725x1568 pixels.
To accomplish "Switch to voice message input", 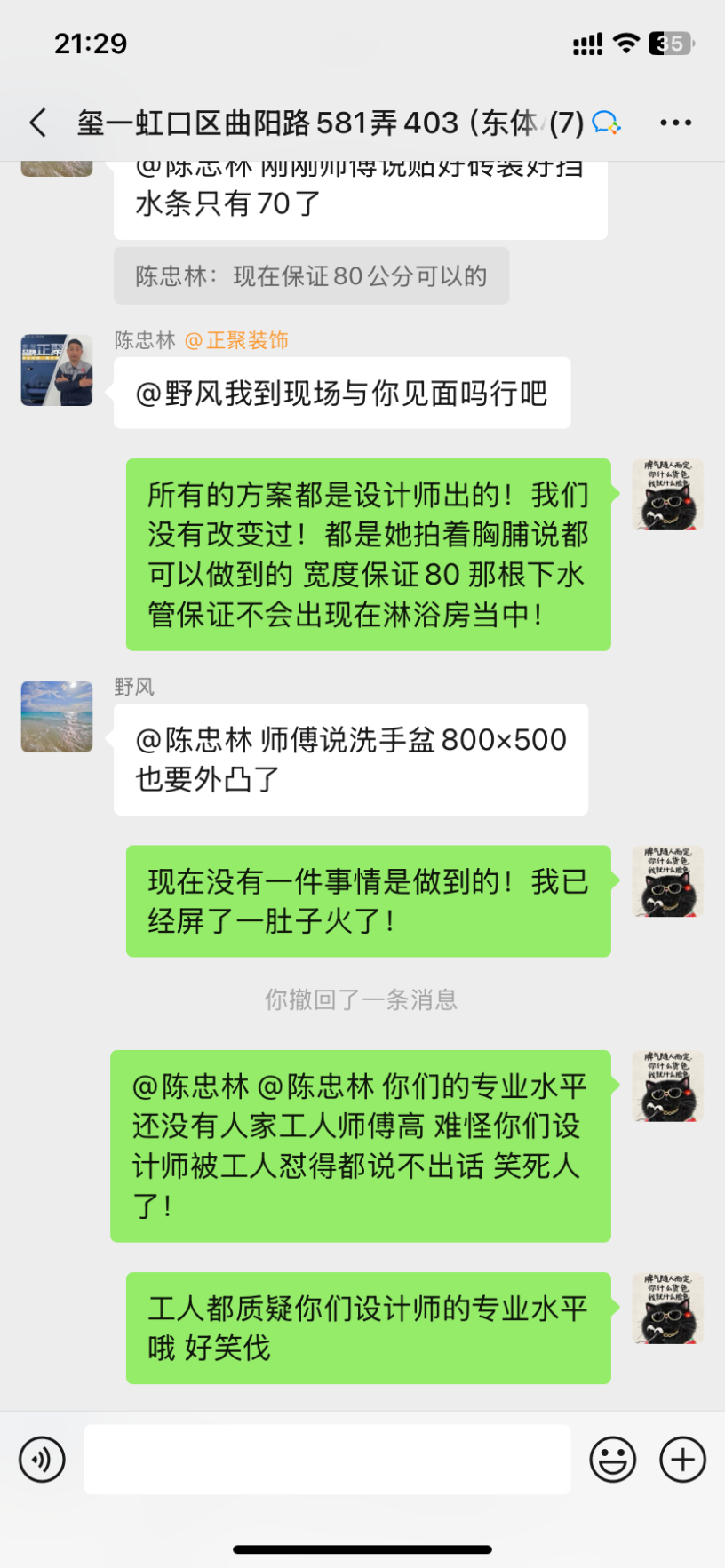I will click(x=42, y=1460).
